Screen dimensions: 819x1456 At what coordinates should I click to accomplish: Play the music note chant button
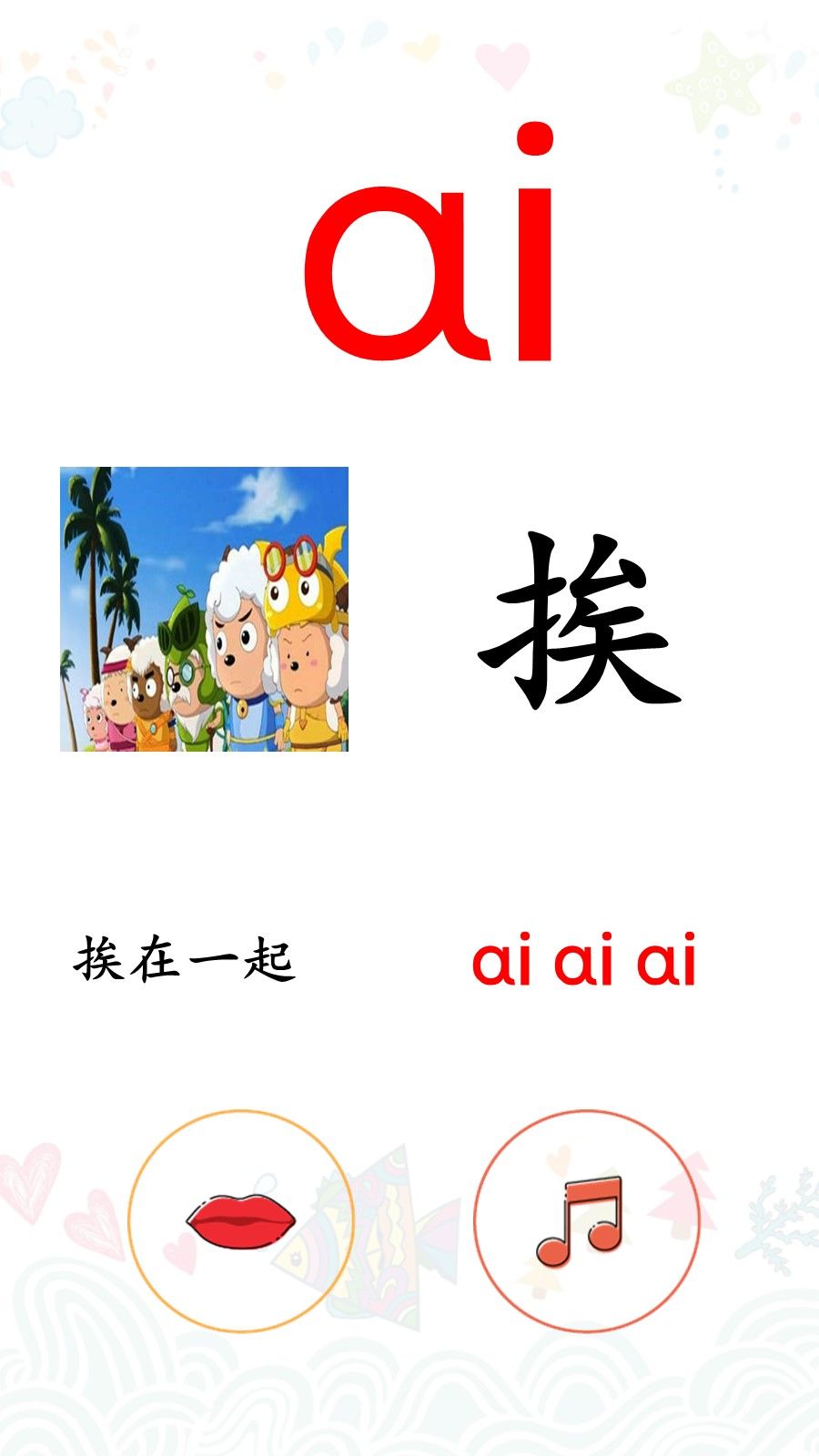coord(586,1221)
